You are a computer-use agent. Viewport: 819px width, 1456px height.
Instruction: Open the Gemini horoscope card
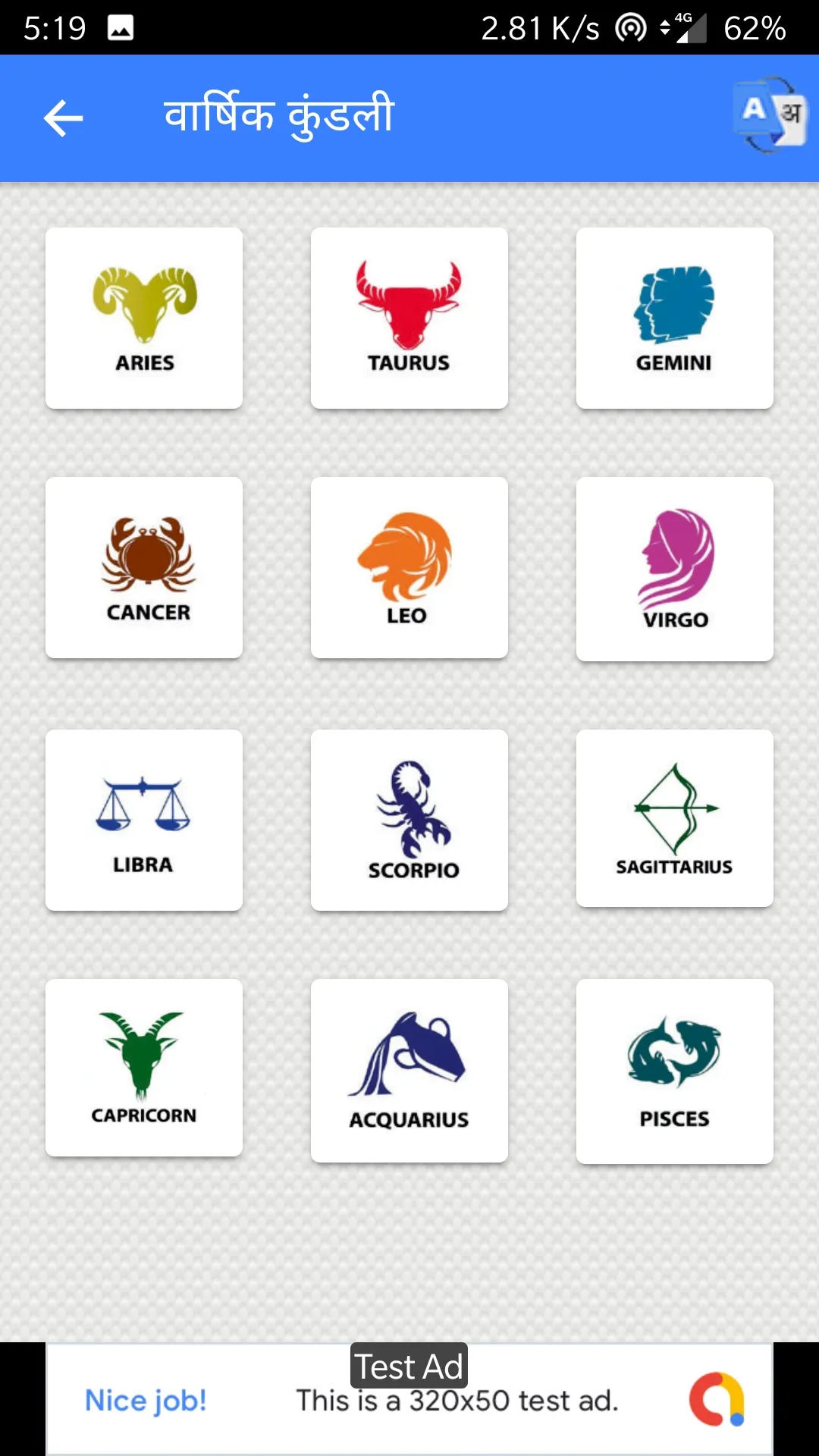click(675, 318)
